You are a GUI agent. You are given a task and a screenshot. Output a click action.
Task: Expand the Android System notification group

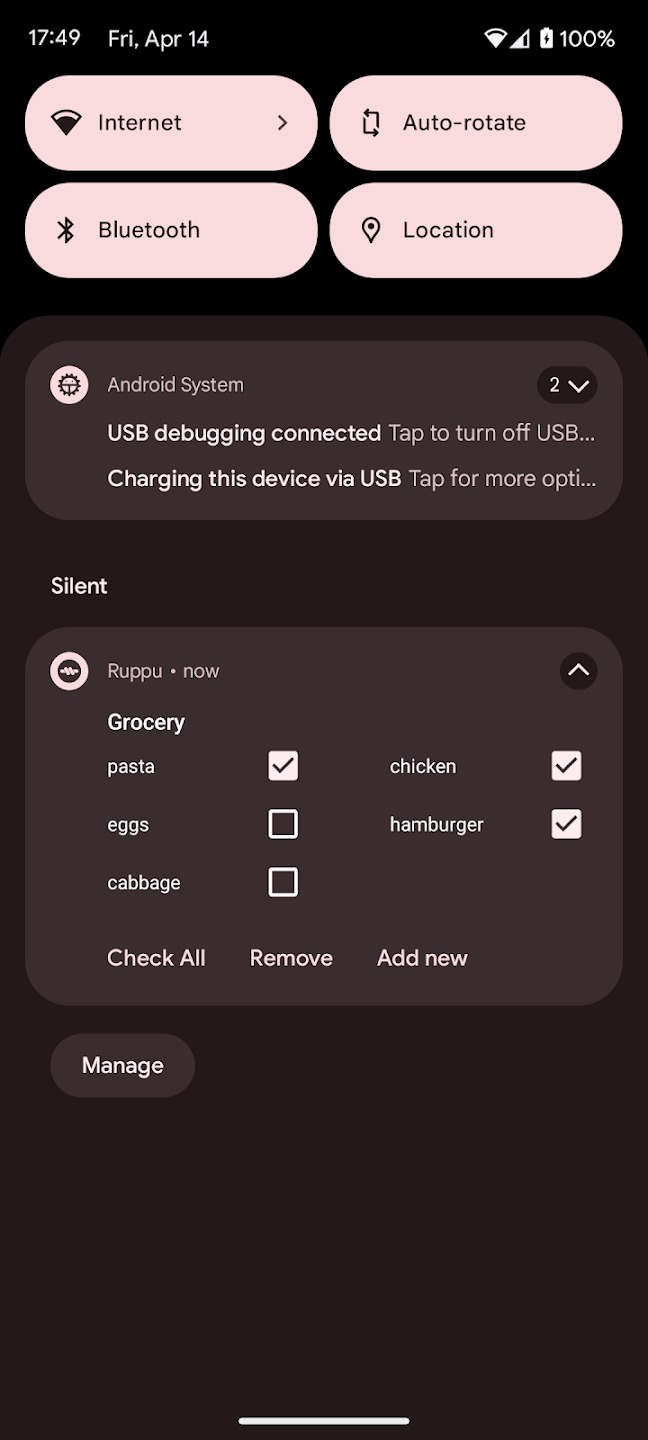(567, 385)
